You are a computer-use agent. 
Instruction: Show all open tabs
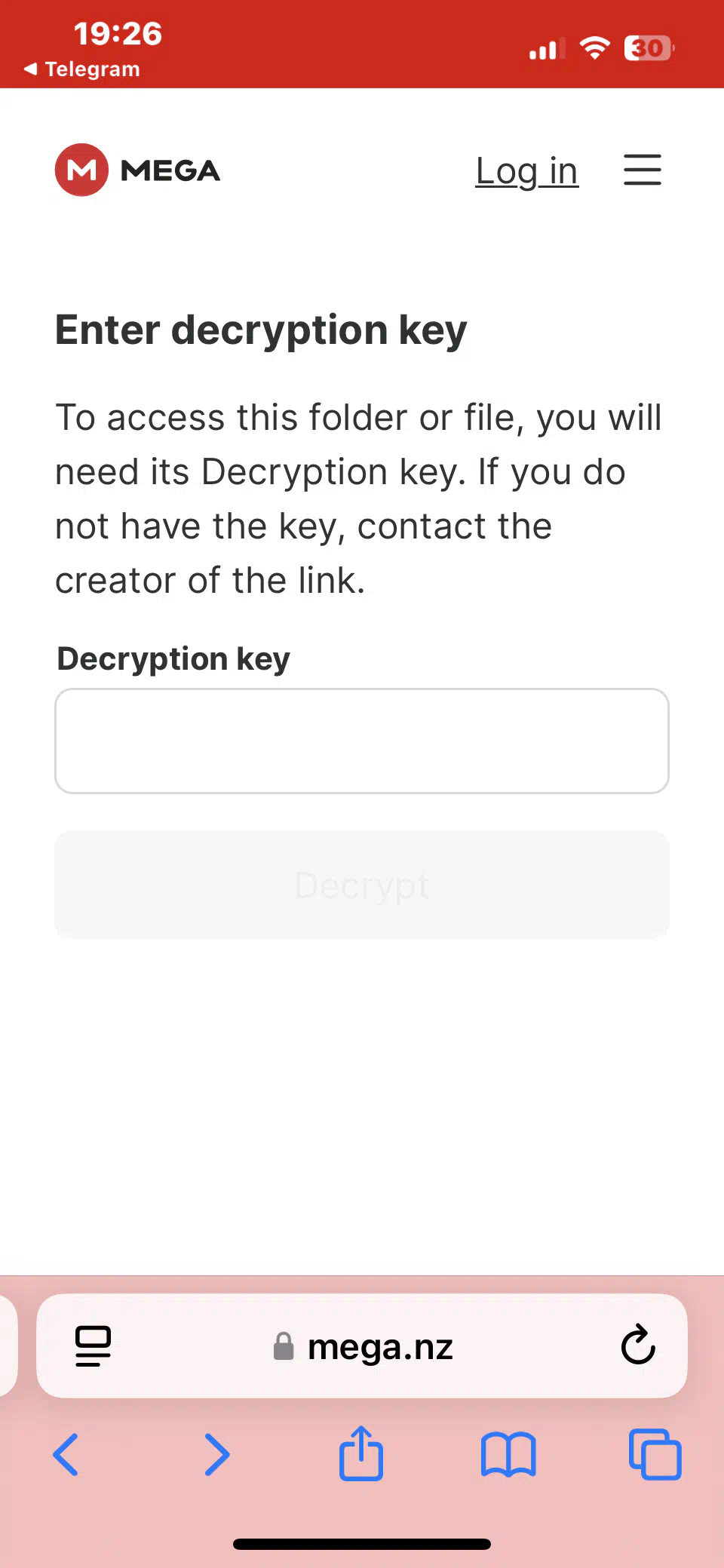(x=655, y=1454)
